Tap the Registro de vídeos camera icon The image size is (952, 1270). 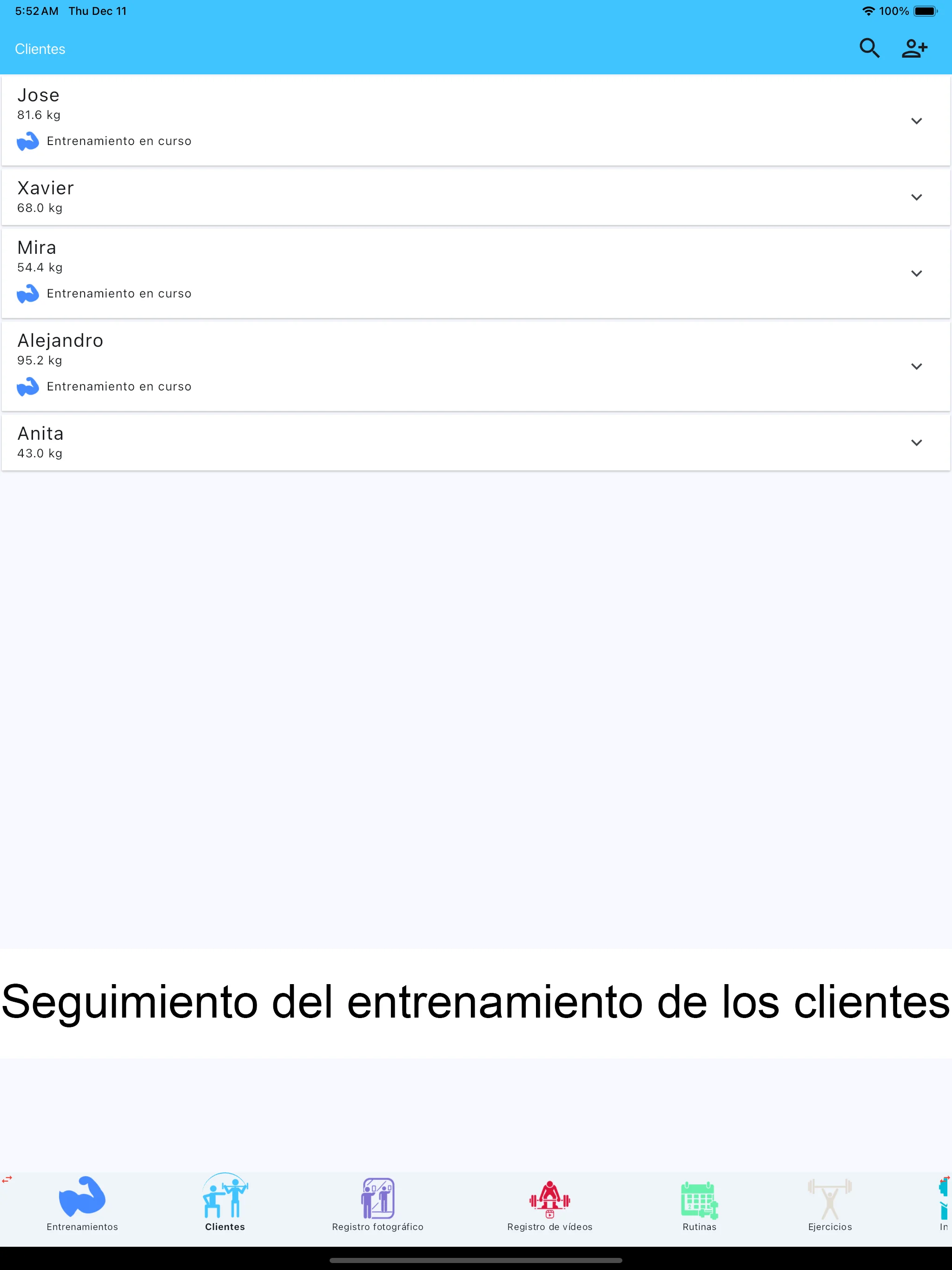click(x=549, y=1198)
